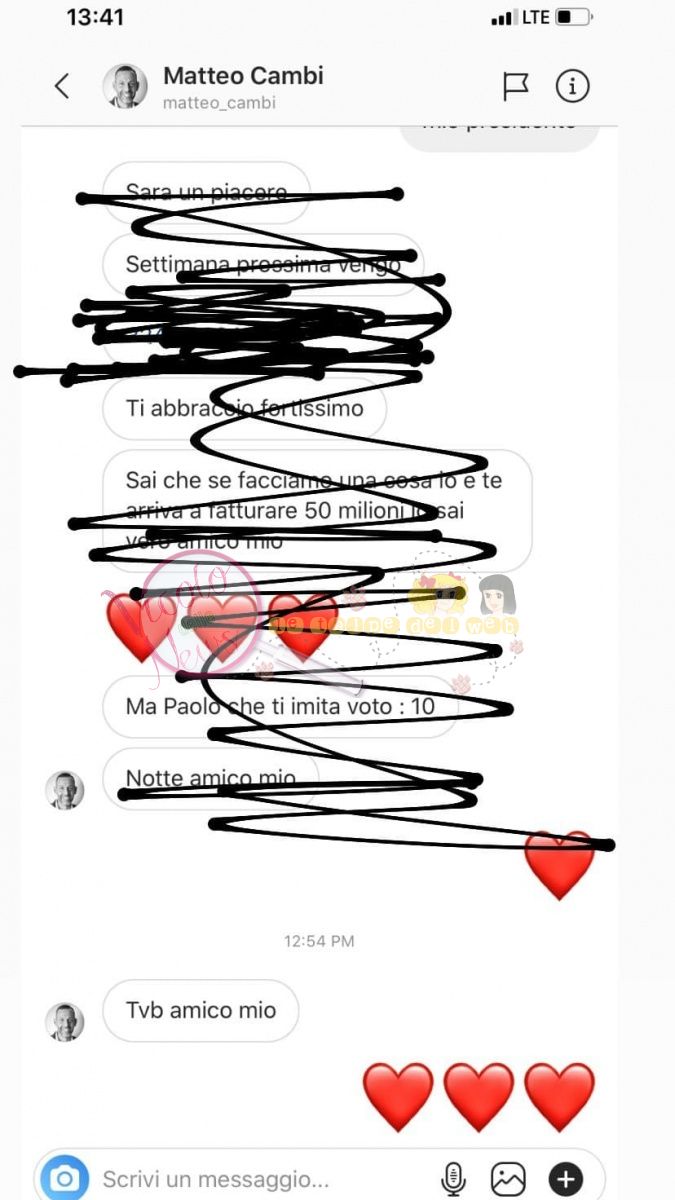Focus the 'Scrivi un messaggio' text field
This screenshot has height=1200, width=675.
[x=250, y=1179]
